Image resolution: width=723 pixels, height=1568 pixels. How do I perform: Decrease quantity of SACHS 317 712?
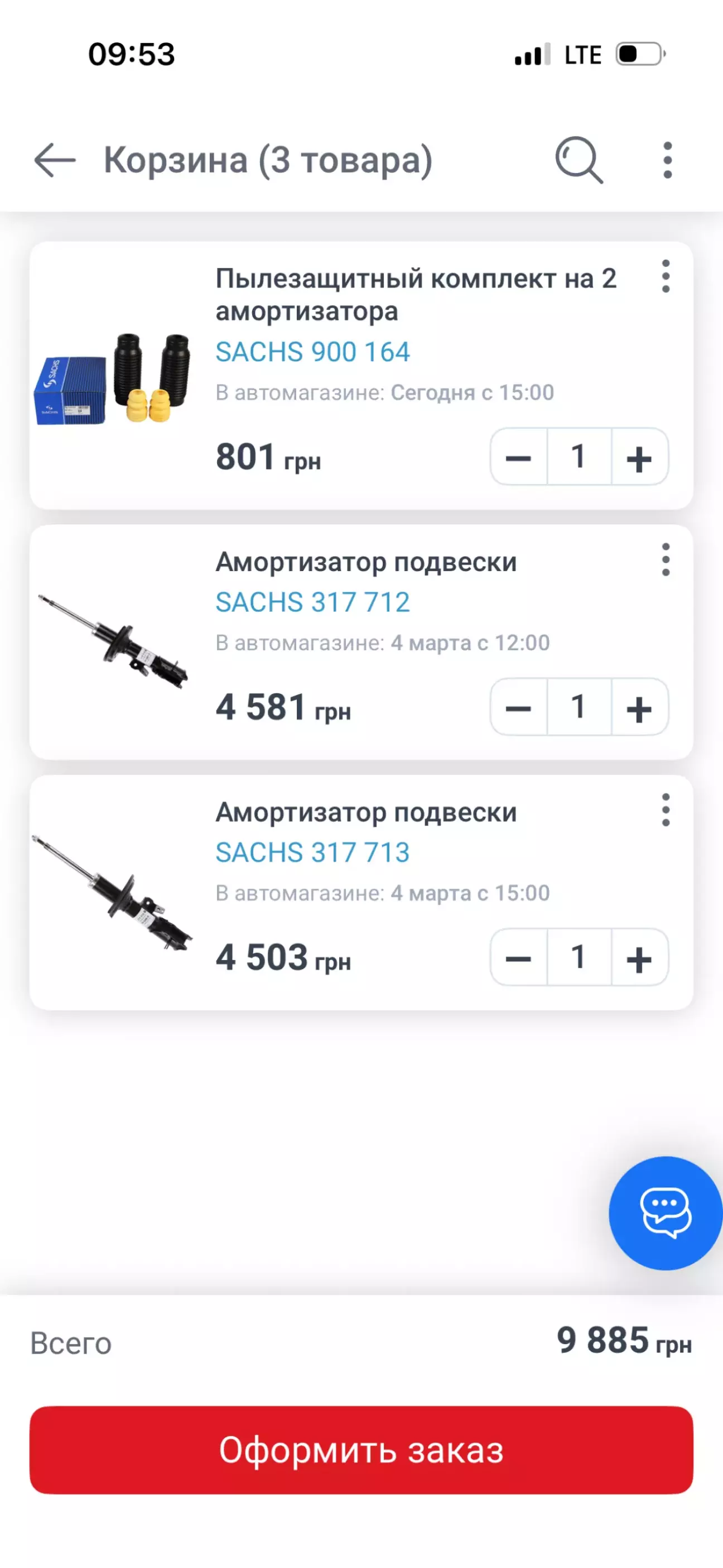(x=518, y=707)
